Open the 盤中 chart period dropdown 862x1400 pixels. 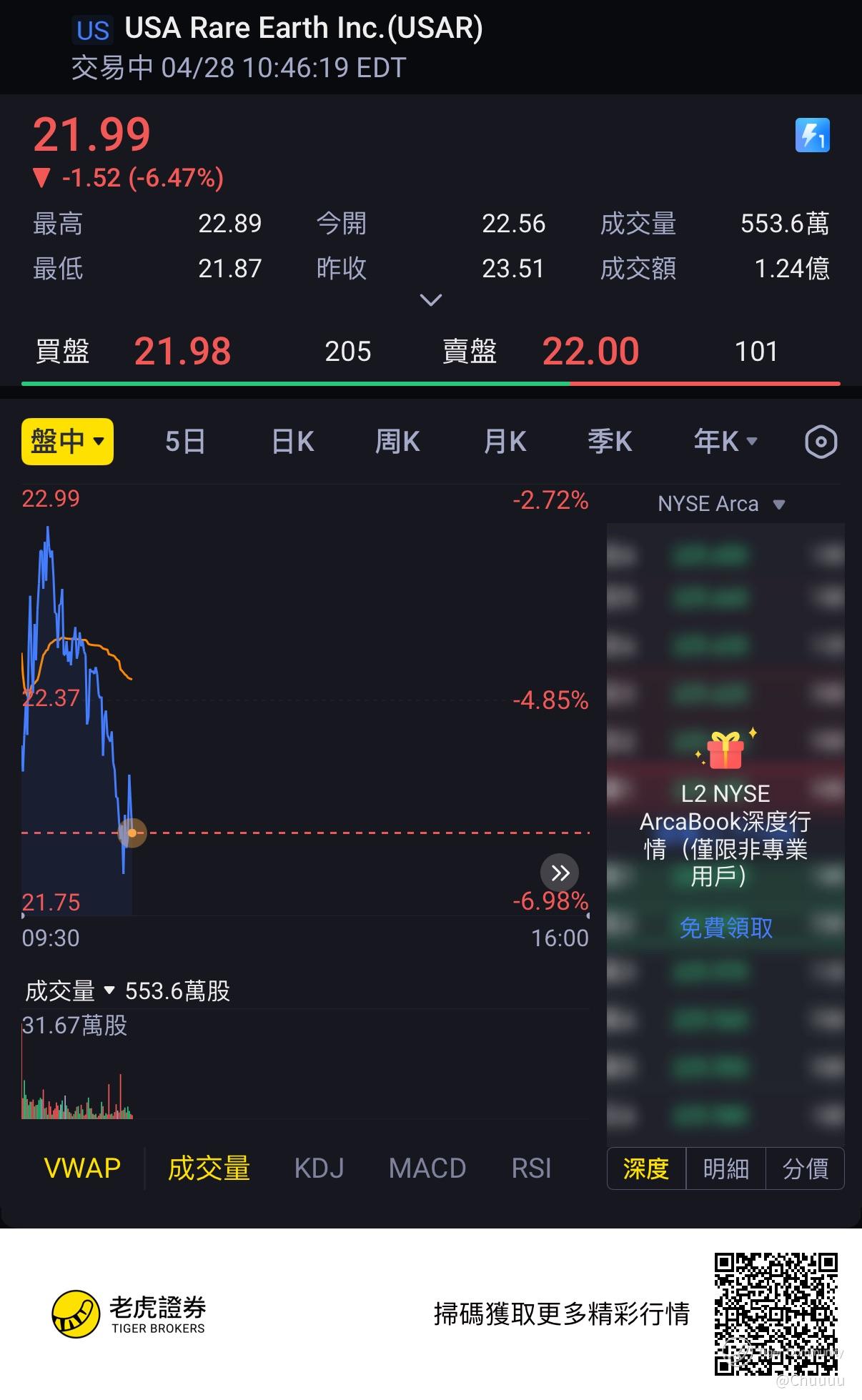point(68,442)
